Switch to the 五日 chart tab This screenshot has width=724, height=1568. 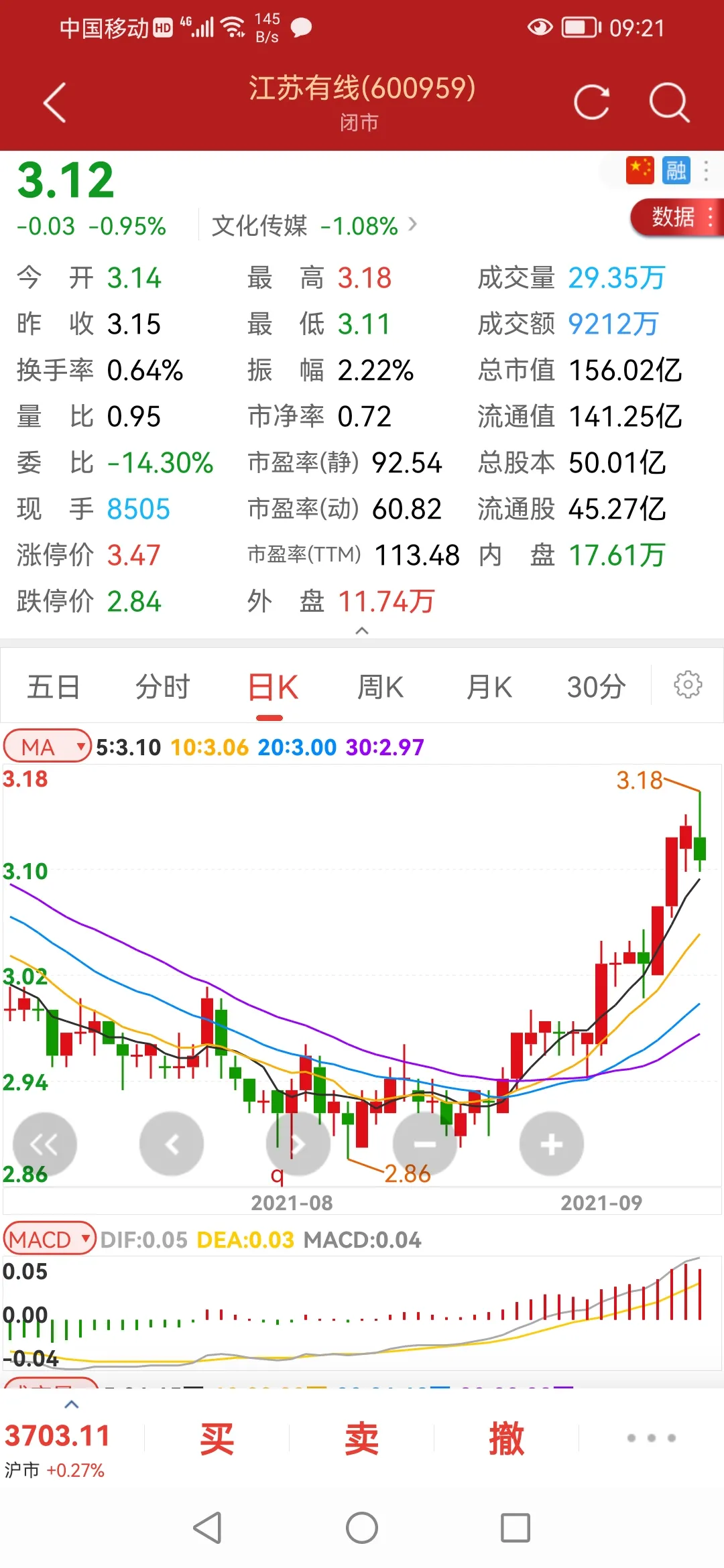[54, 687]
